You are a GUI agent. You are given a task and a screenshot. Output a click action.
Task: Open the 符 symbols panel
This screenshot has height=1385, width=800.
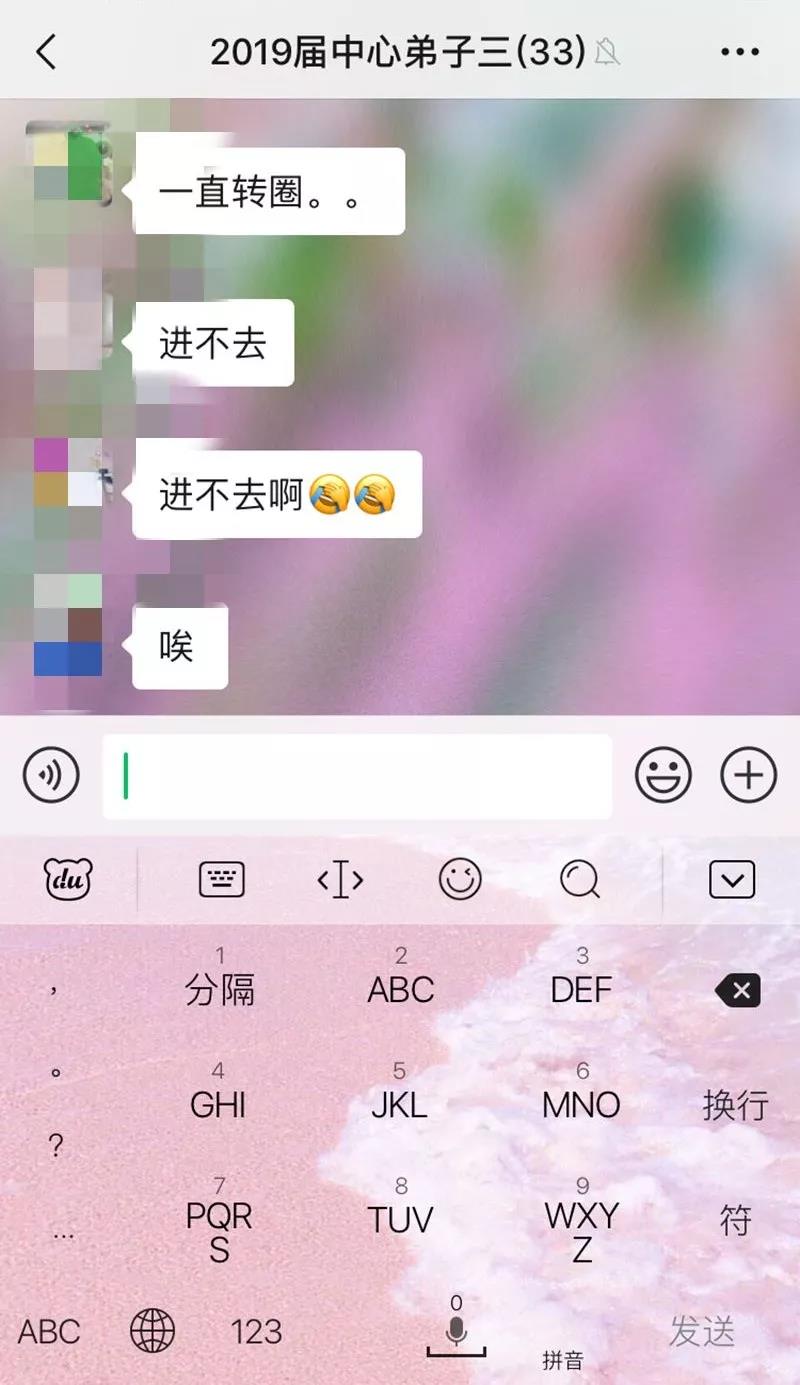pyautogui.click(x=737, y=1220)
